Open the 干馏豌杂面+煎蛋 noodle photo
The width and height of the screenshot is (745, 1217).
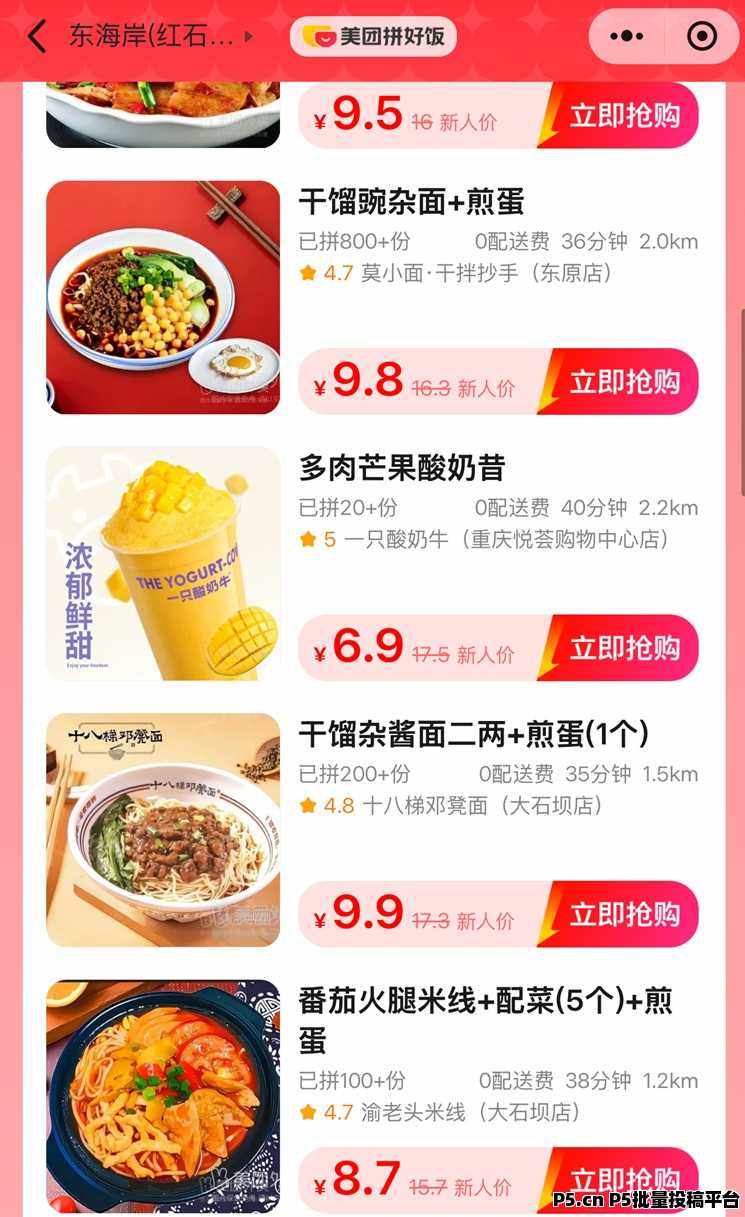click(x=163, y=297)
